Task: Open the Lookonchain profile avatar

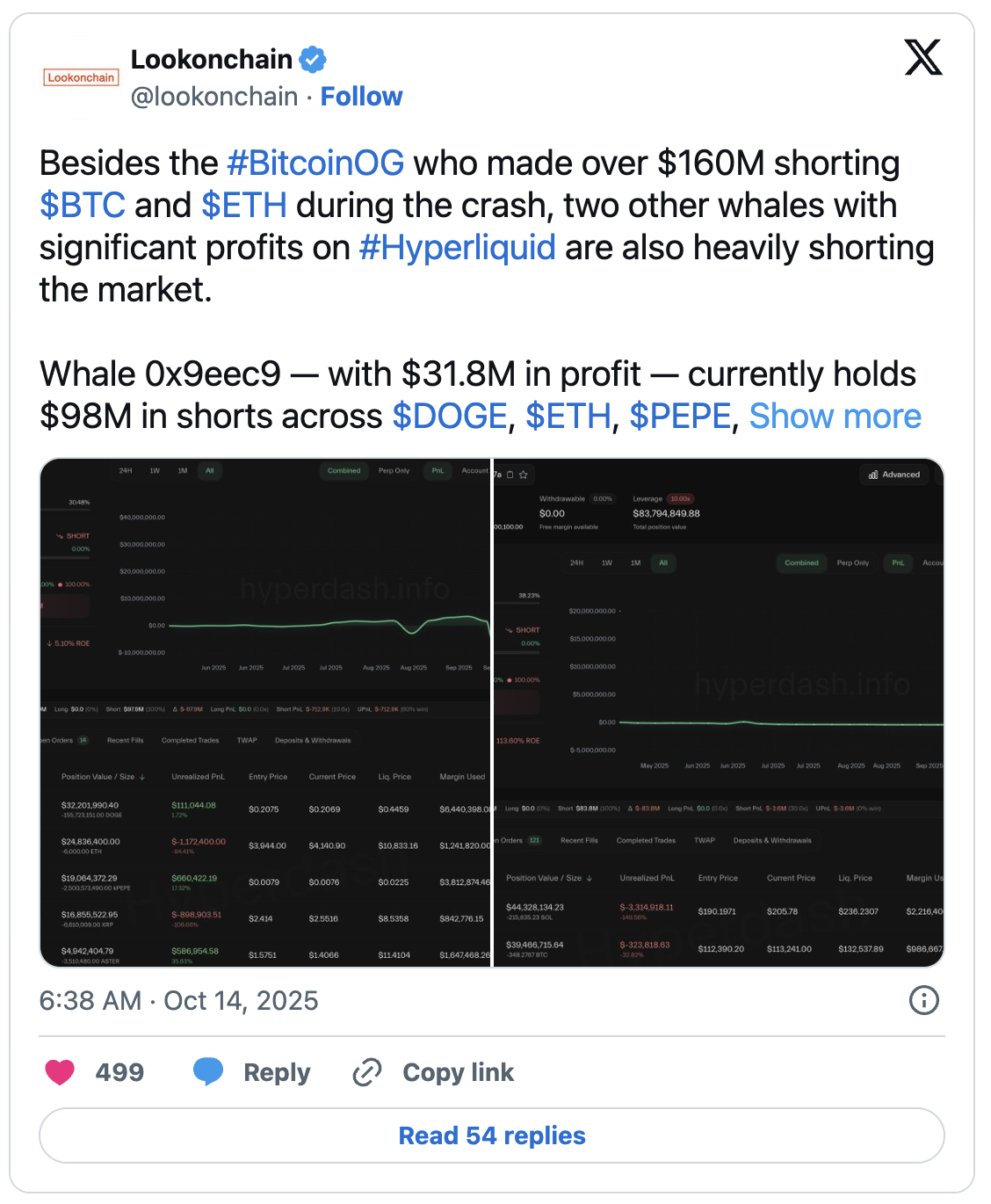Action: pos(81,77)
